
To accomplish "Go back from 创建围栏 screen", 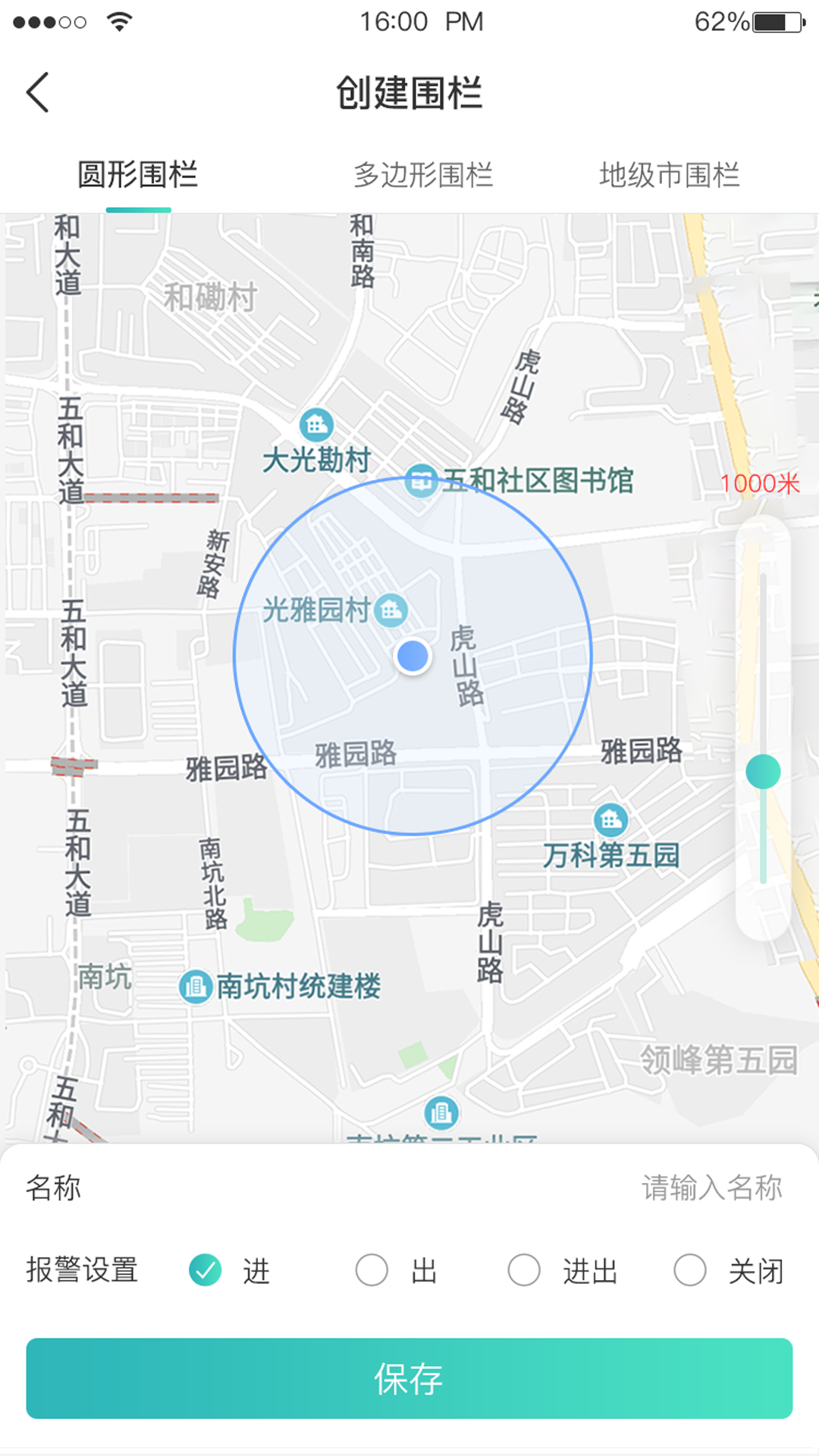I will click(38, 93).
